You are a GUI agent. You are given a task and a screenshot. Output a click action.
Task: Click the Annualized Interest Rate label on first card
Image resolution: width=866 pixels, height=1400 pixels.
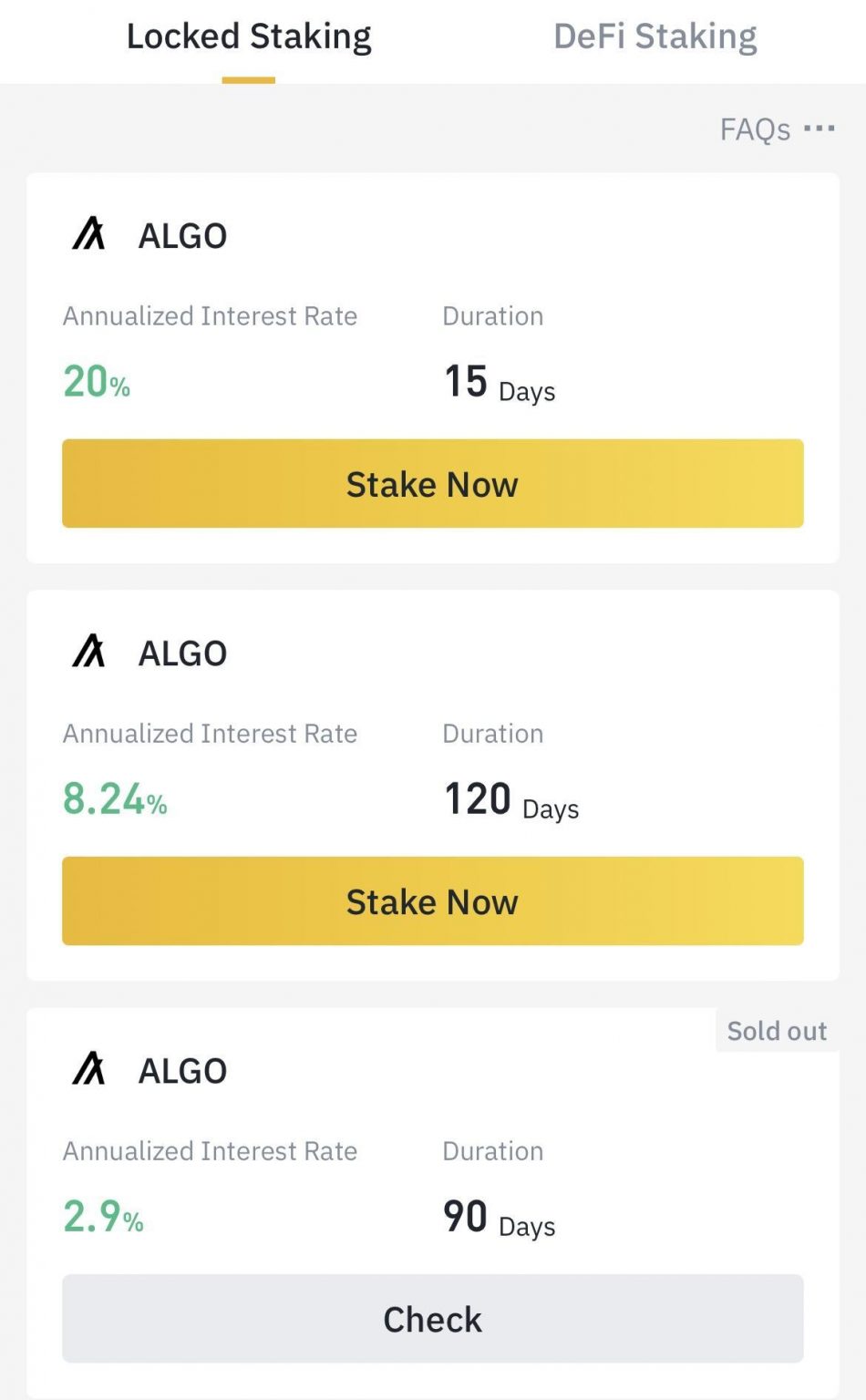click(x=210, y=315)
